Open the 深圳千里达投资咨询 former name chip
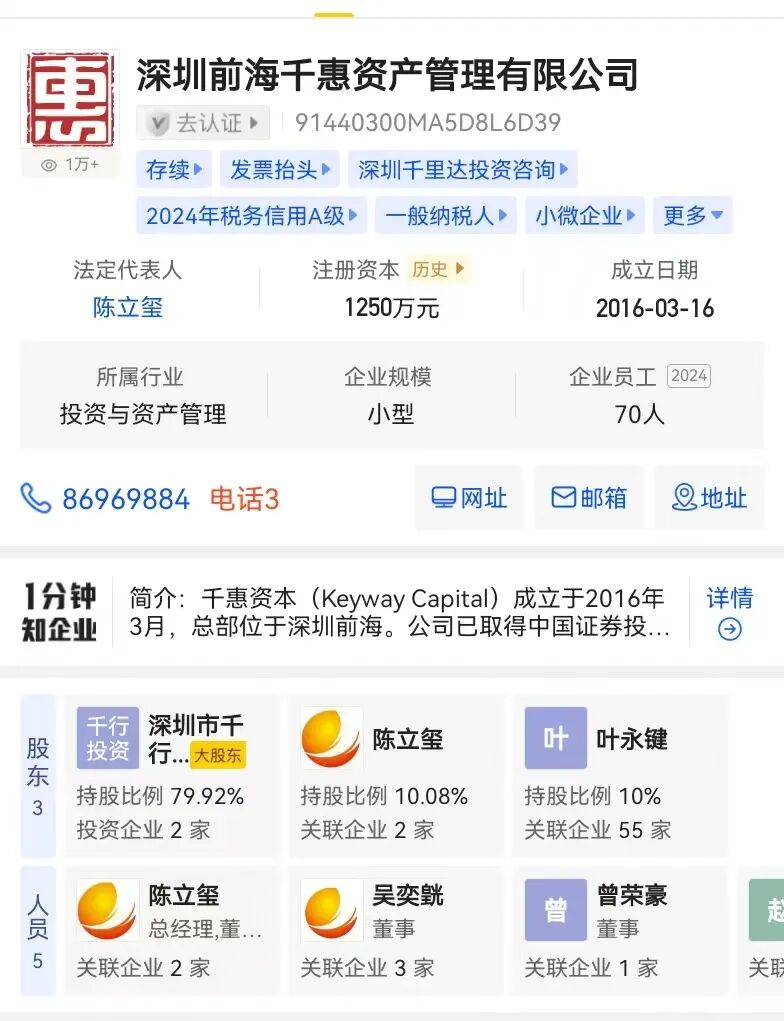The image size is (784, 1021). (x=463, y=170)
